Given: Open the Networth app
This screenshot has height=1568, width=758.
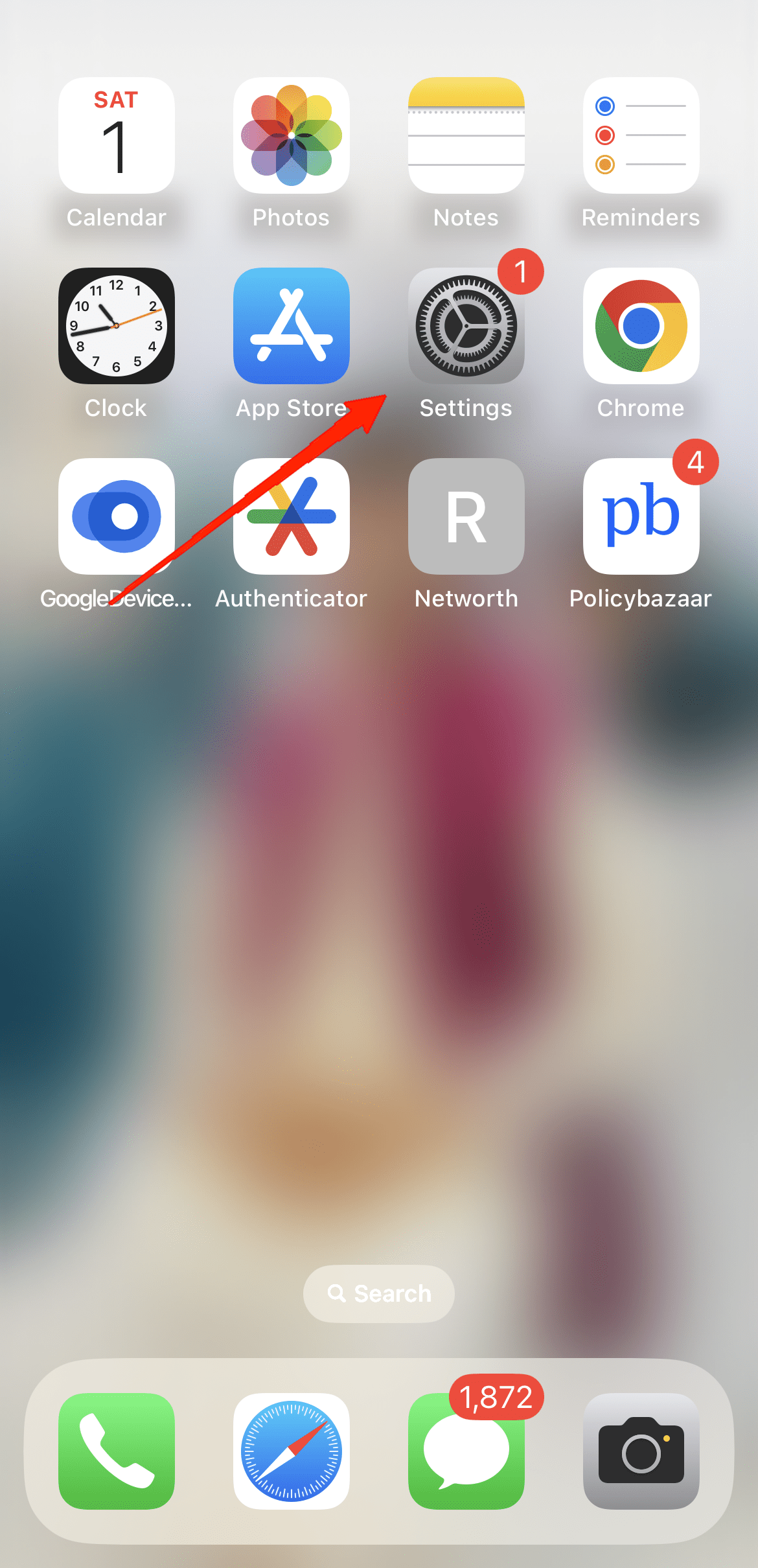Looking at the screenshot, I should click(466, 516).
